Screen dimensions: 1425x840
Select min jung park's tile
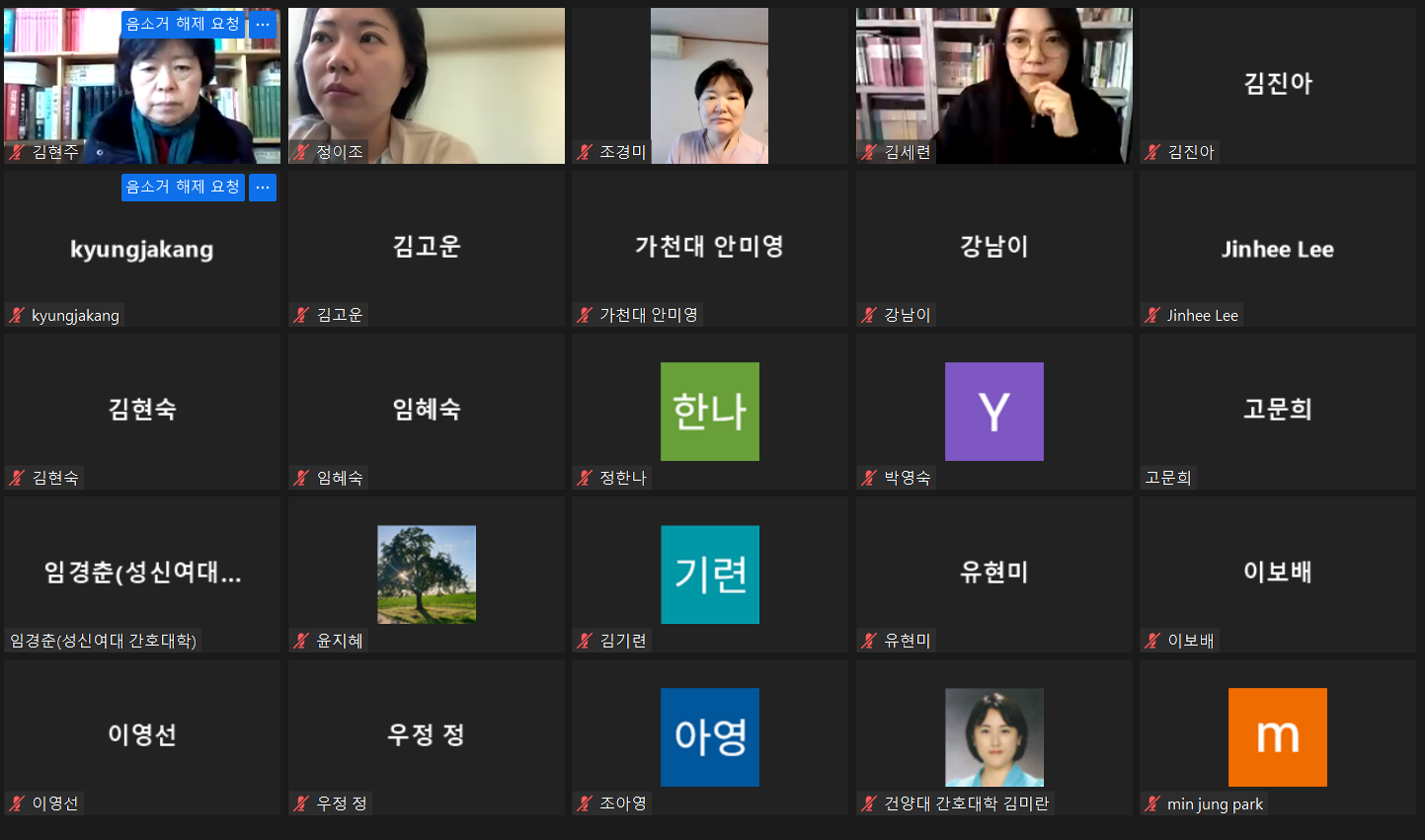click(1277, 736)
